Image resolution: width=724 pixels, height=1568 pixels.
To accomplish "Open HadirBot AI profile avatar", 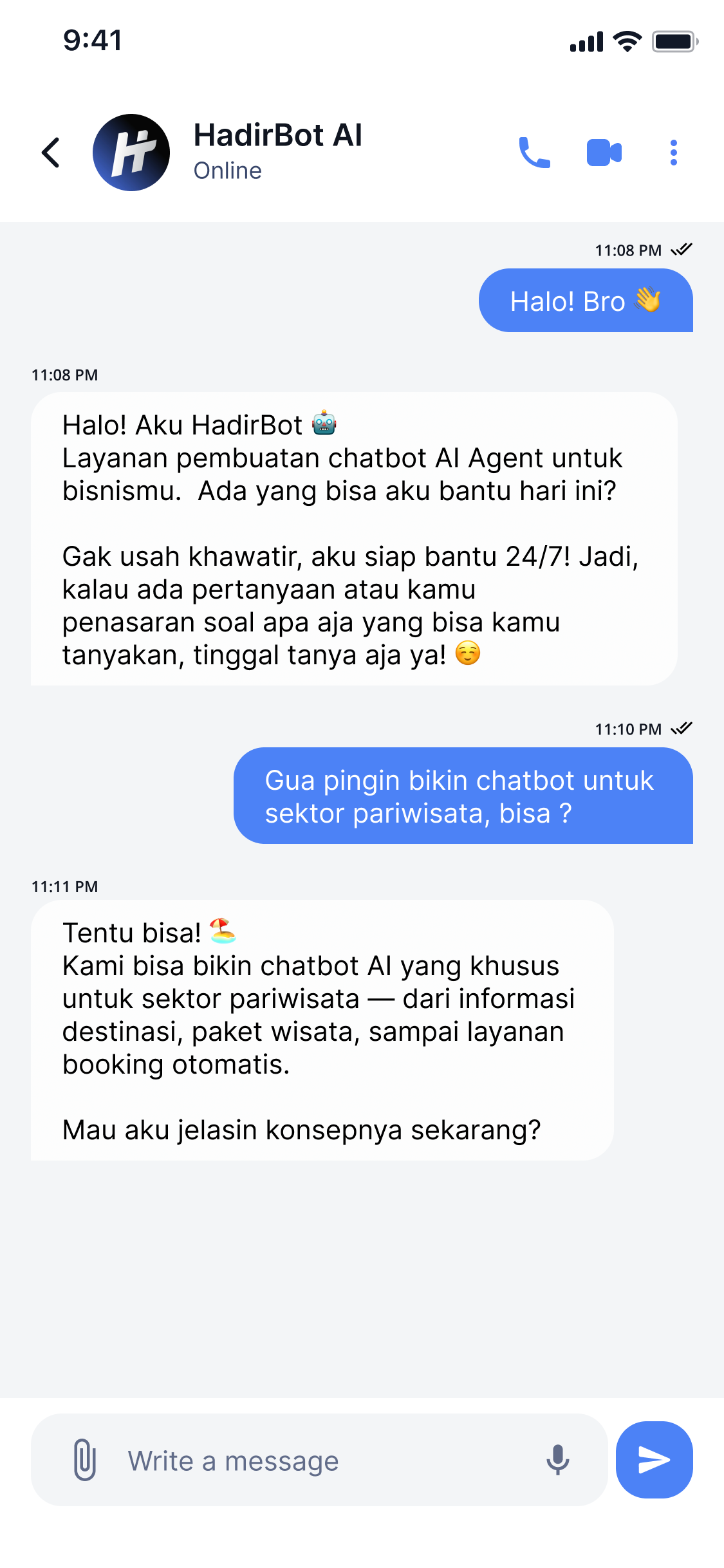I will point(131,153).
